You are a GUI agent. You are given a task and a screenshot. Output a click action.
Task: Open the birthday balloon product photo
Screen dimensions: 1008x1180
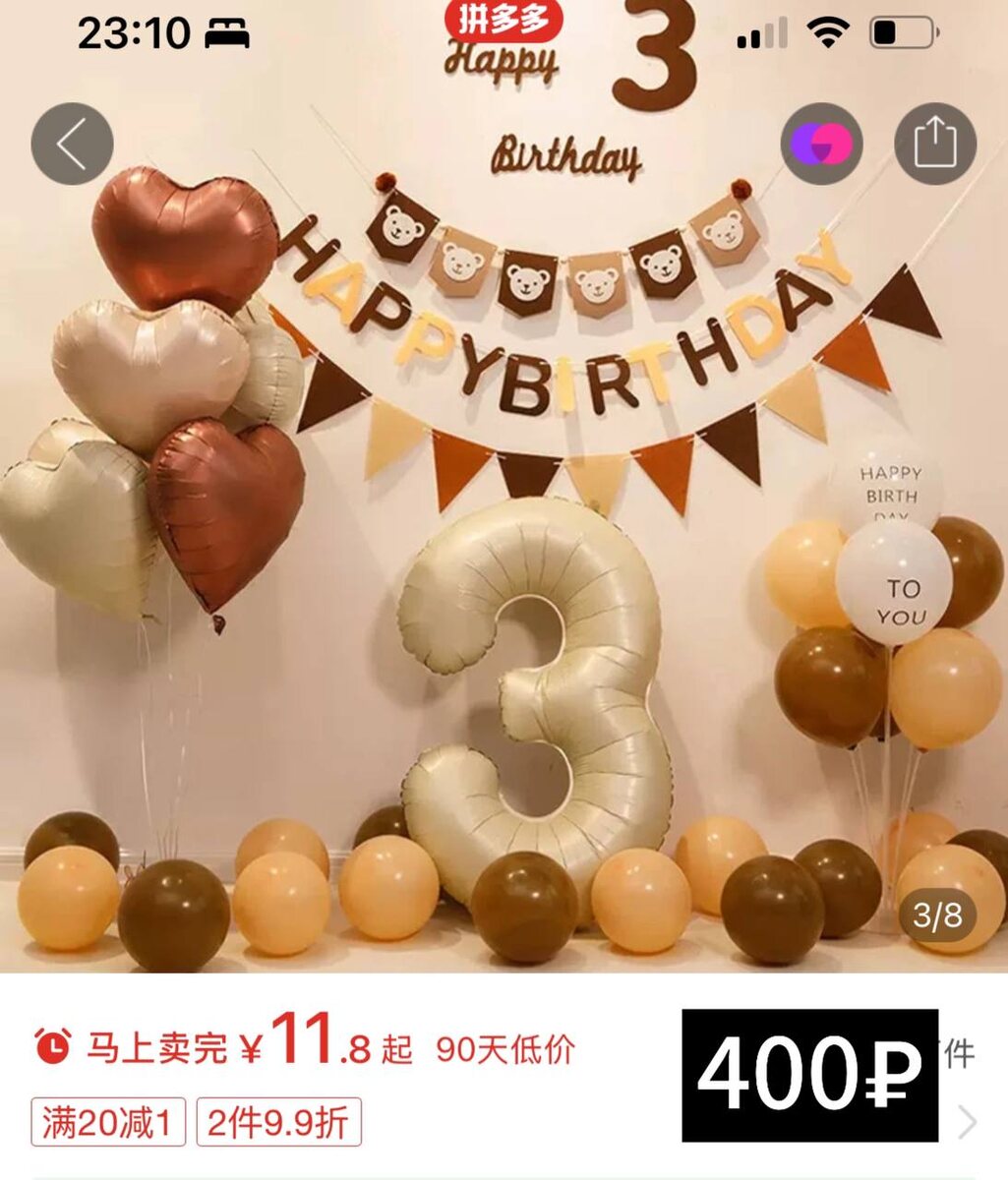pos(504,551)
